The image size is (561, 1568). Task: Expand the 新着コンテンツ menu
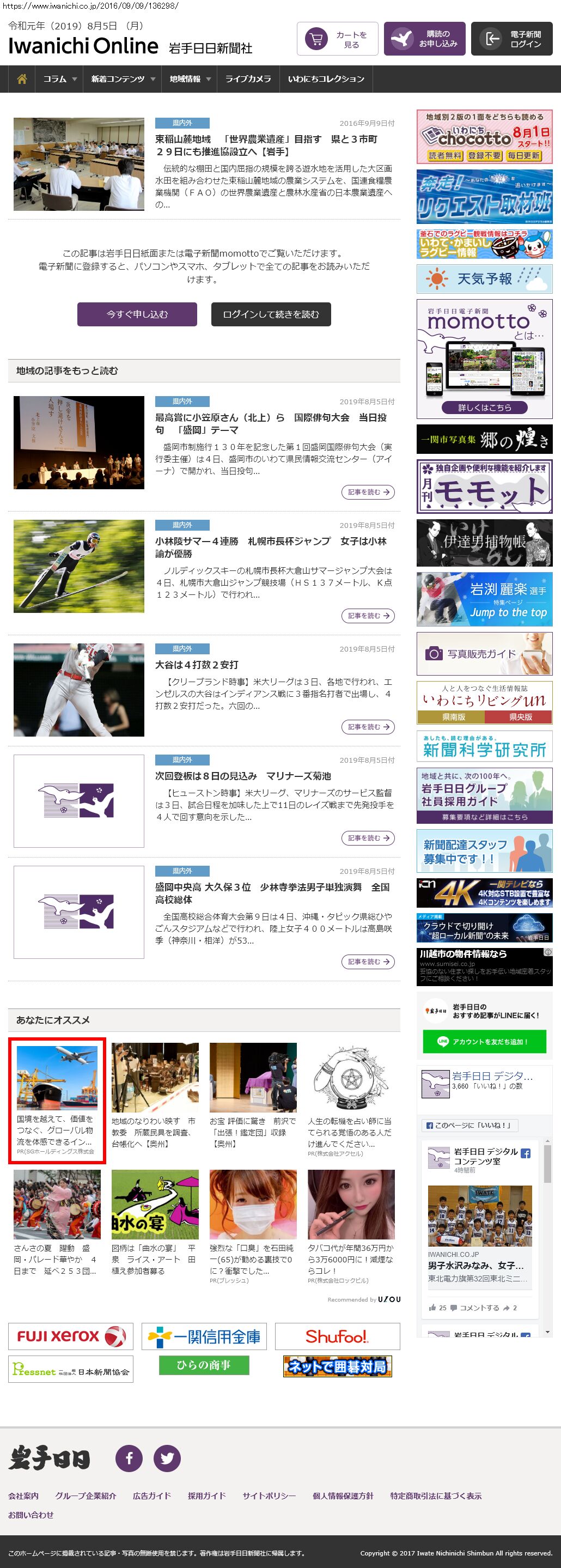[123, 79]
